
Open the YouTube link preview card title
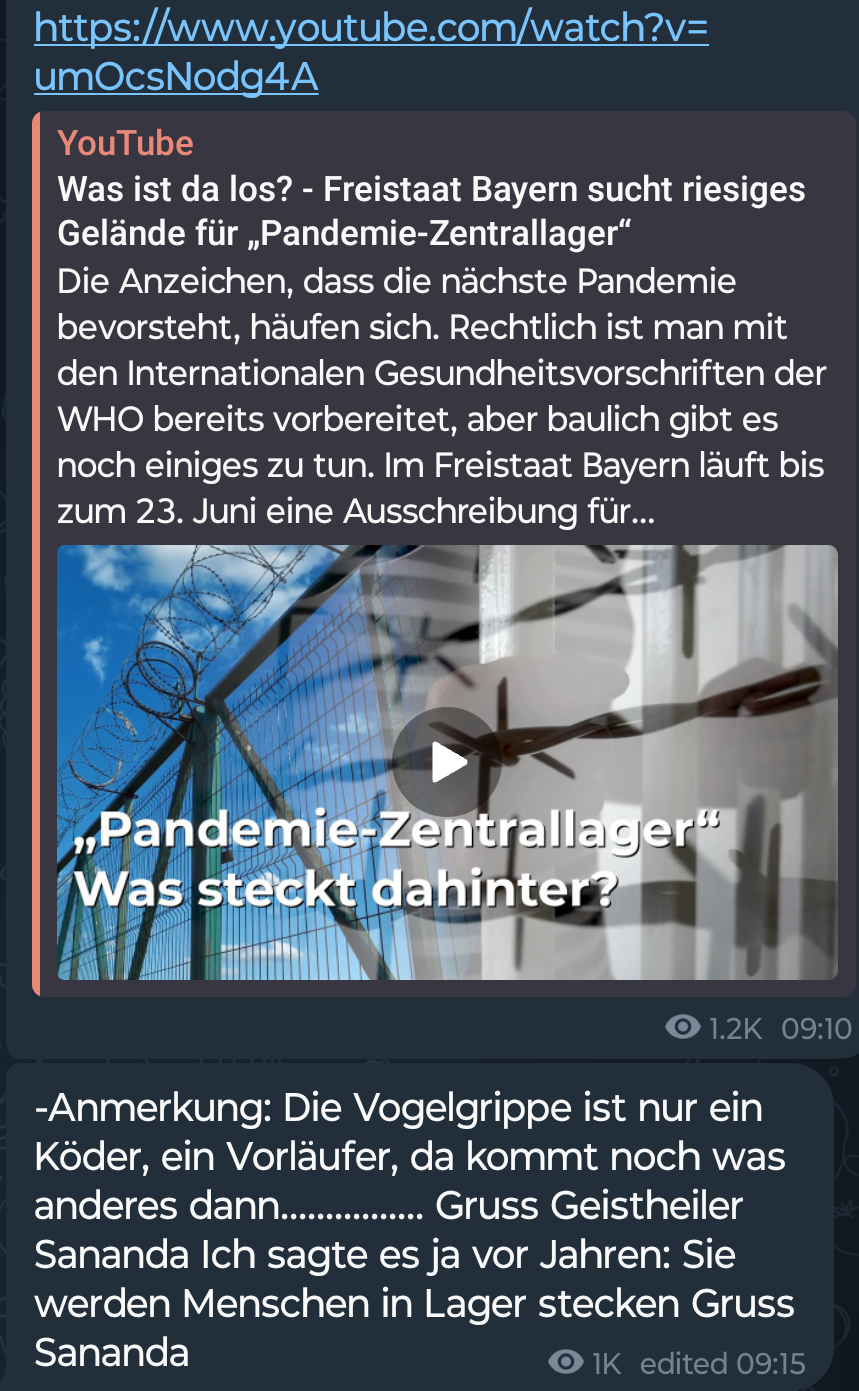point(432,211)
